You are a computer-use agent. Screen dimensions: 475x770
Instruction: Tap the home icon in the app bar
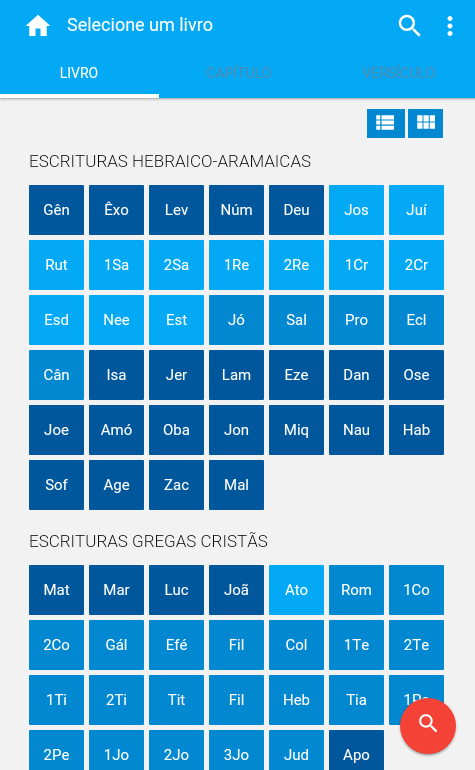[38, 25]
